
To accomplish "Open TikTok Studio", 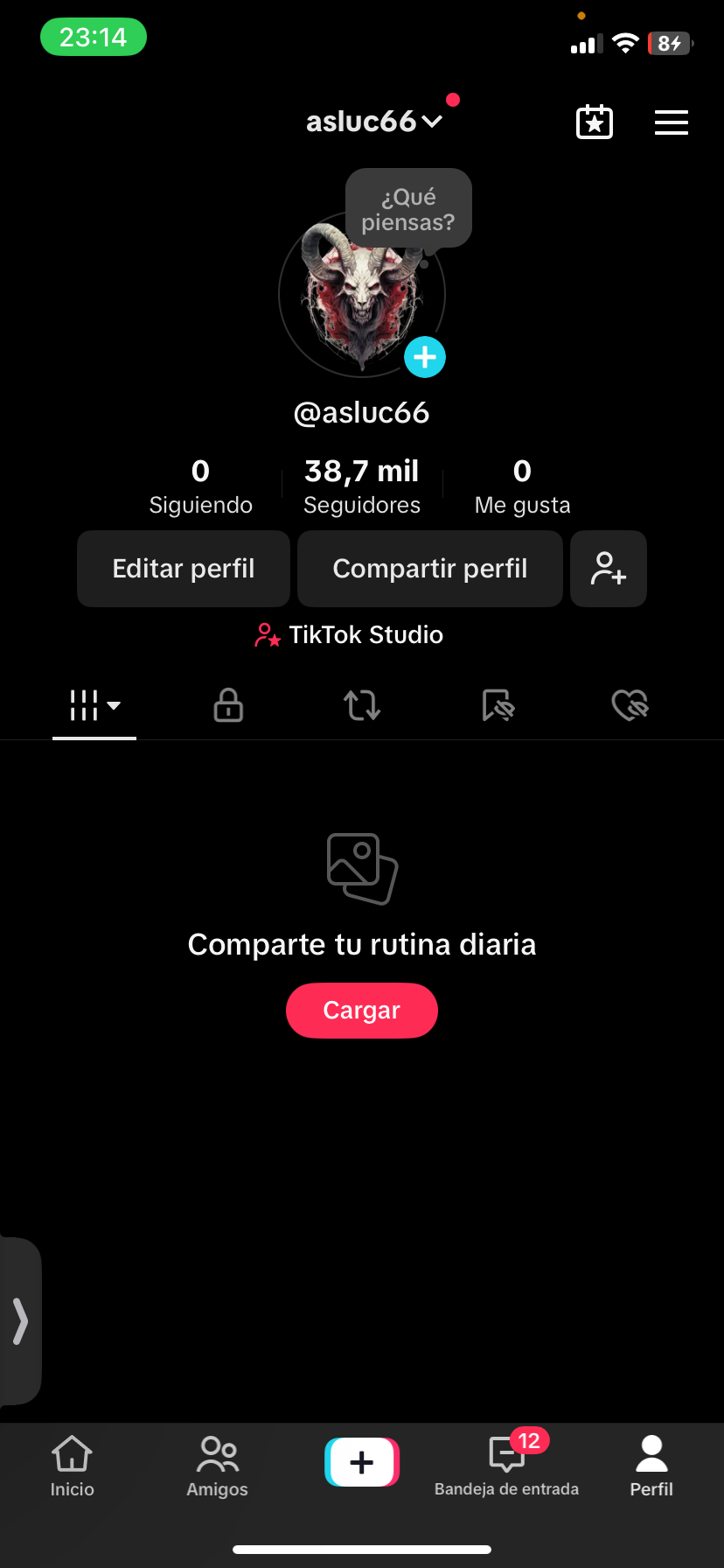I will [350, 635].
